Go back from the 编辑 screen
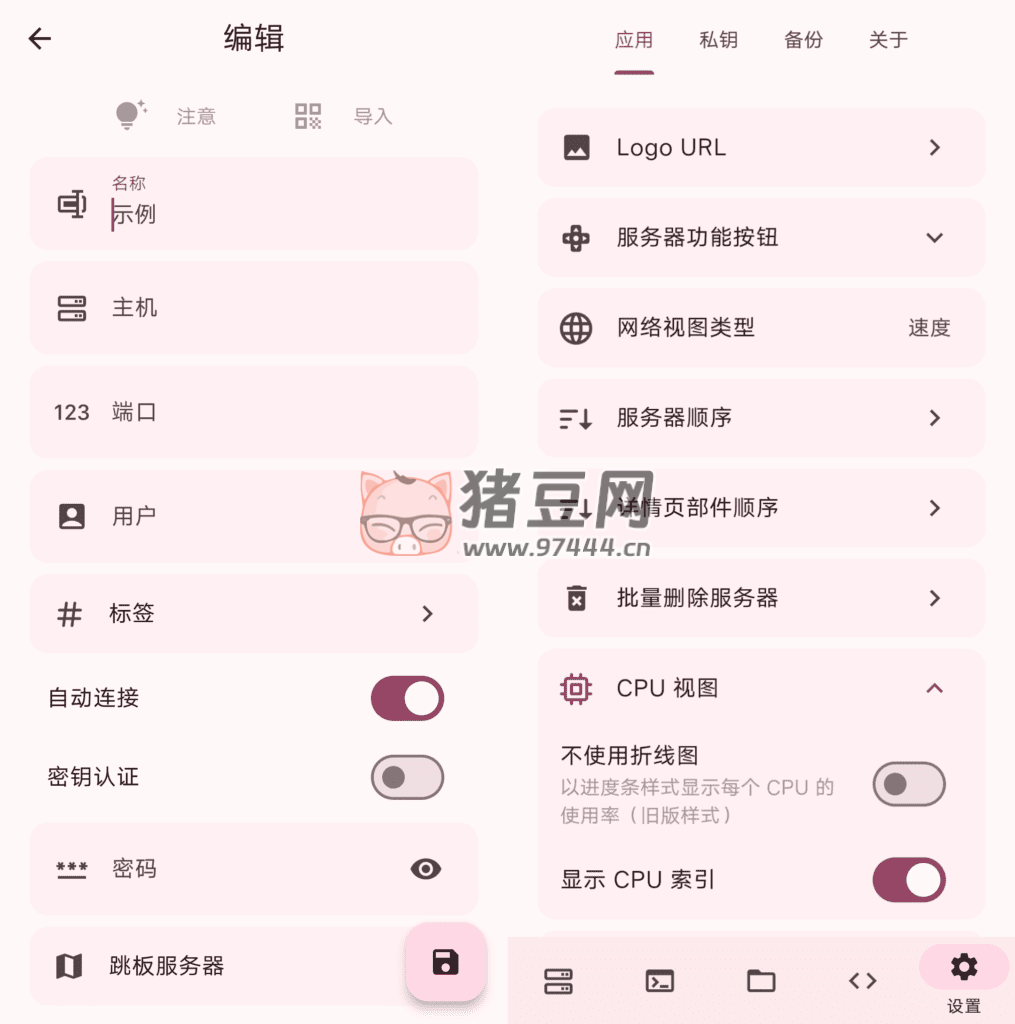The image size is (1015, 1024). coord(39,39)
